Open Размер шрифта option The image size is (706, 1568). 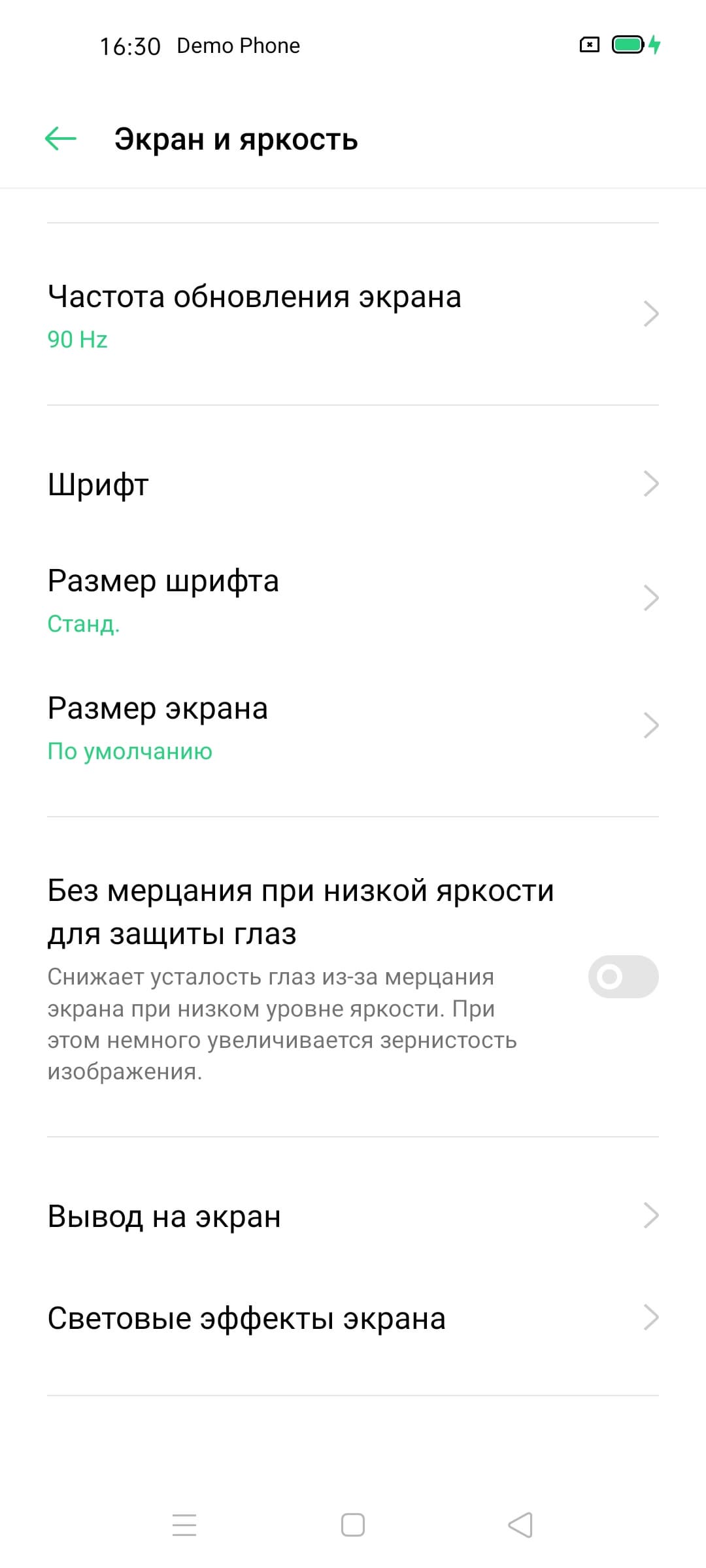pos(353,598)
